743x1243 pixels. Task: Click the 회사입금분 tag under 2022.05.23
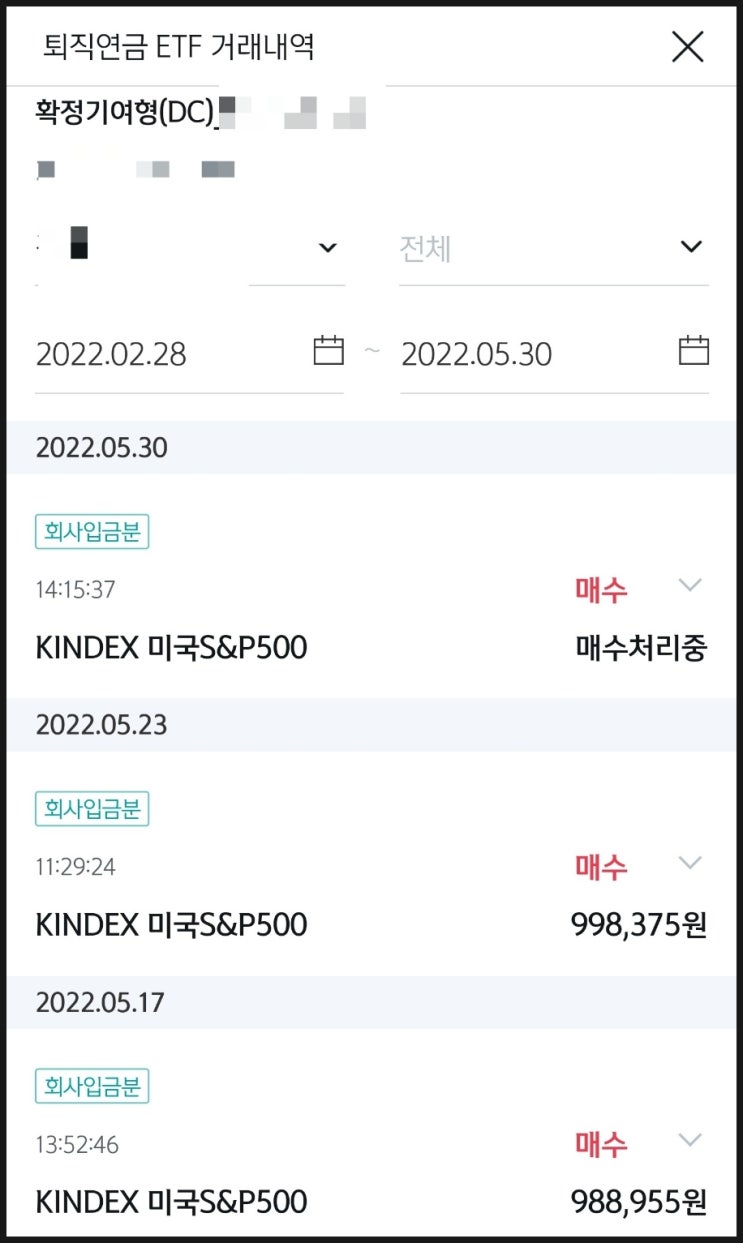pos(92,810)
